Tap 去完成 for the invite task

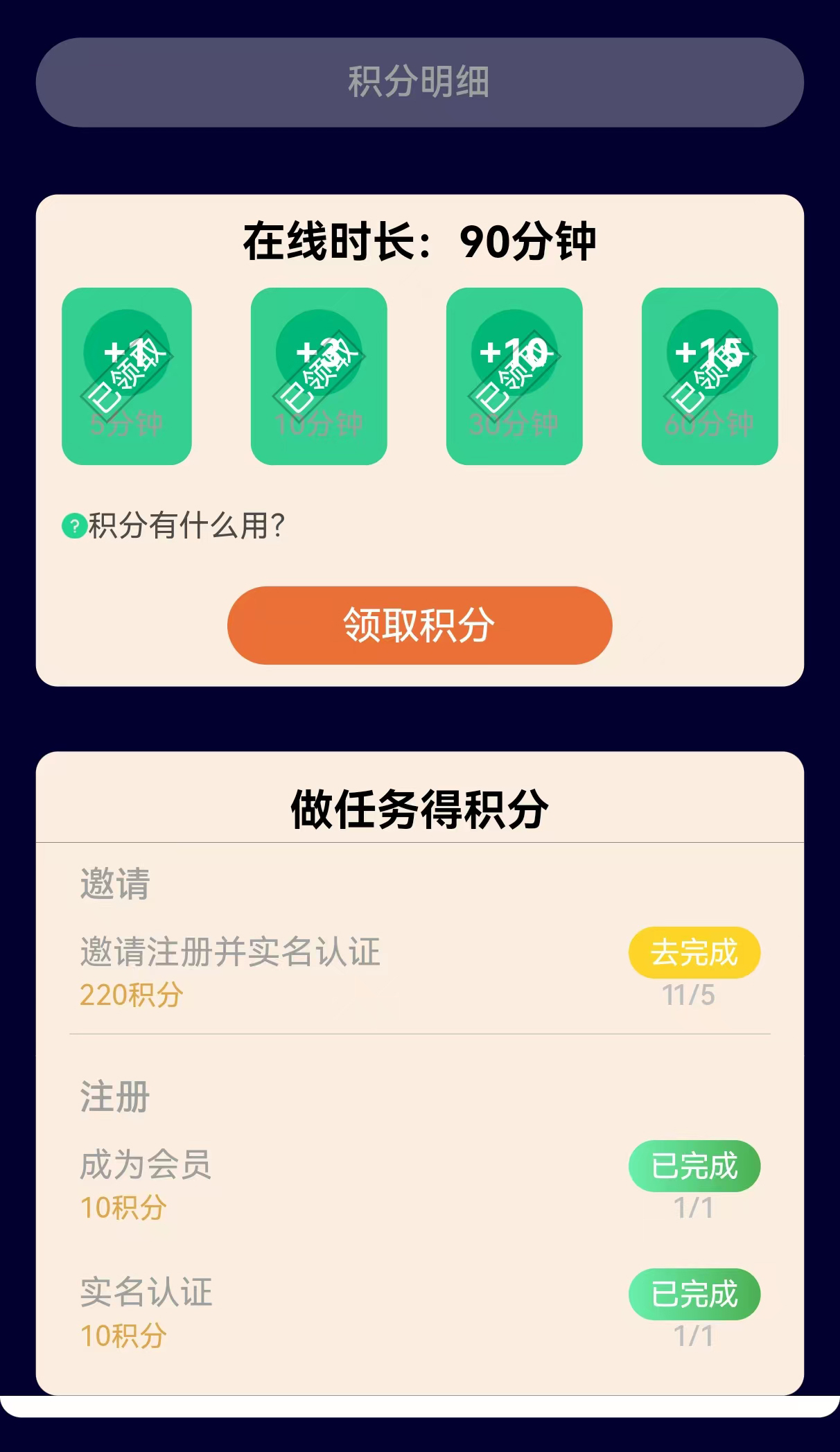(694, 952)
